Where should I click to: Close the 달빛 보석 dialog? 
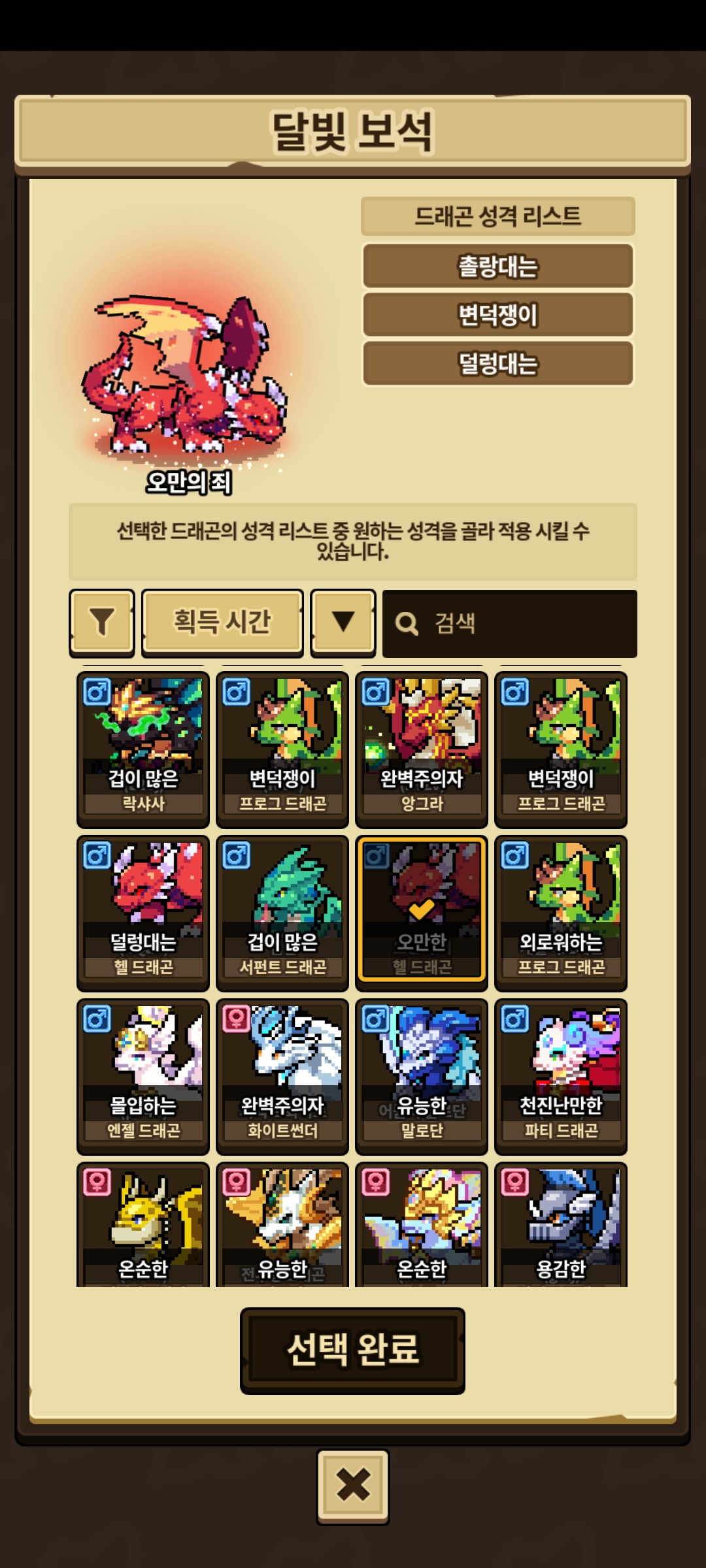pyautogui.click(x=353, y=1486)
